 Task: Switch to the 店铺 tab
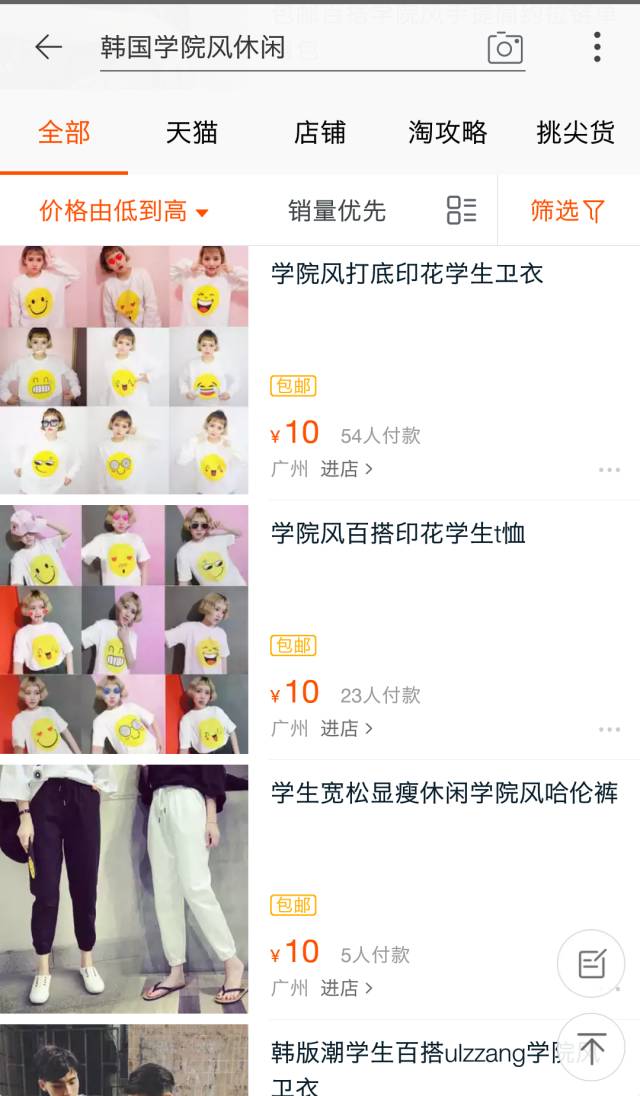point(319,132)
